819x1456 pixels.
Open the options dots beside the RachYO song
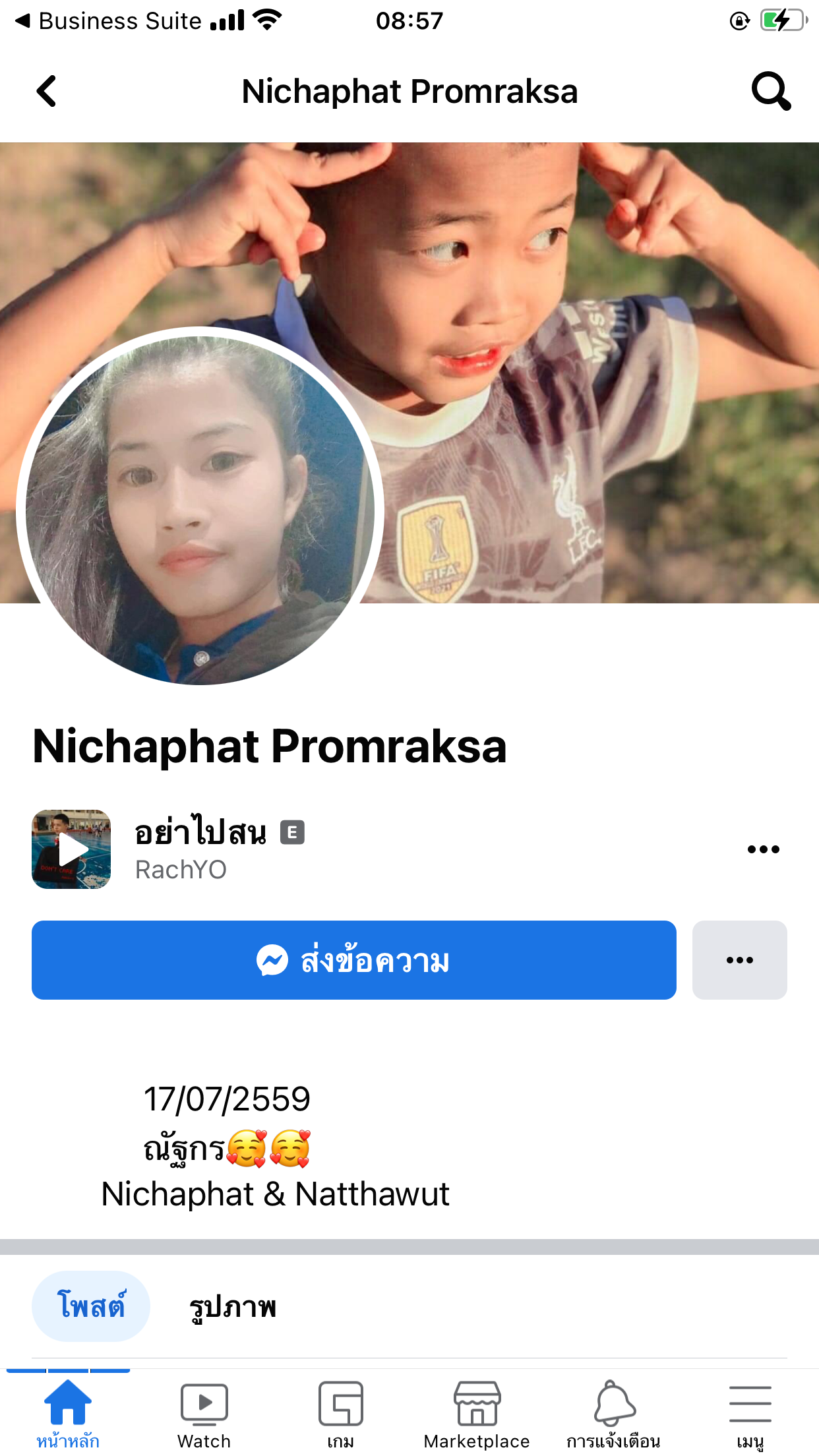click(x=763, y=849)
